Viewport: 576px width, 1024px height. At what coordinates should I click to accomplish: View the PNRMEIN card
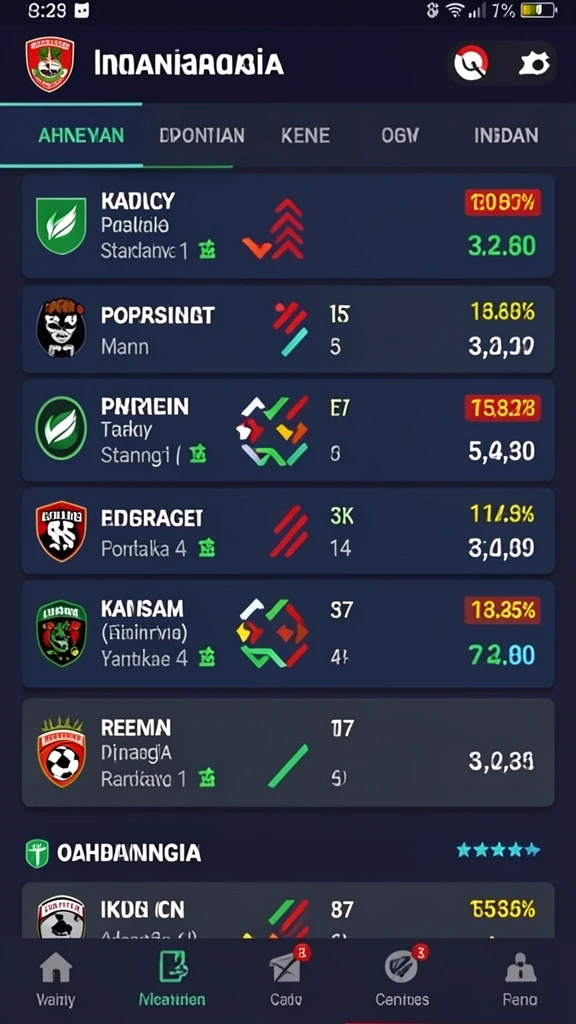pos(288,430)
